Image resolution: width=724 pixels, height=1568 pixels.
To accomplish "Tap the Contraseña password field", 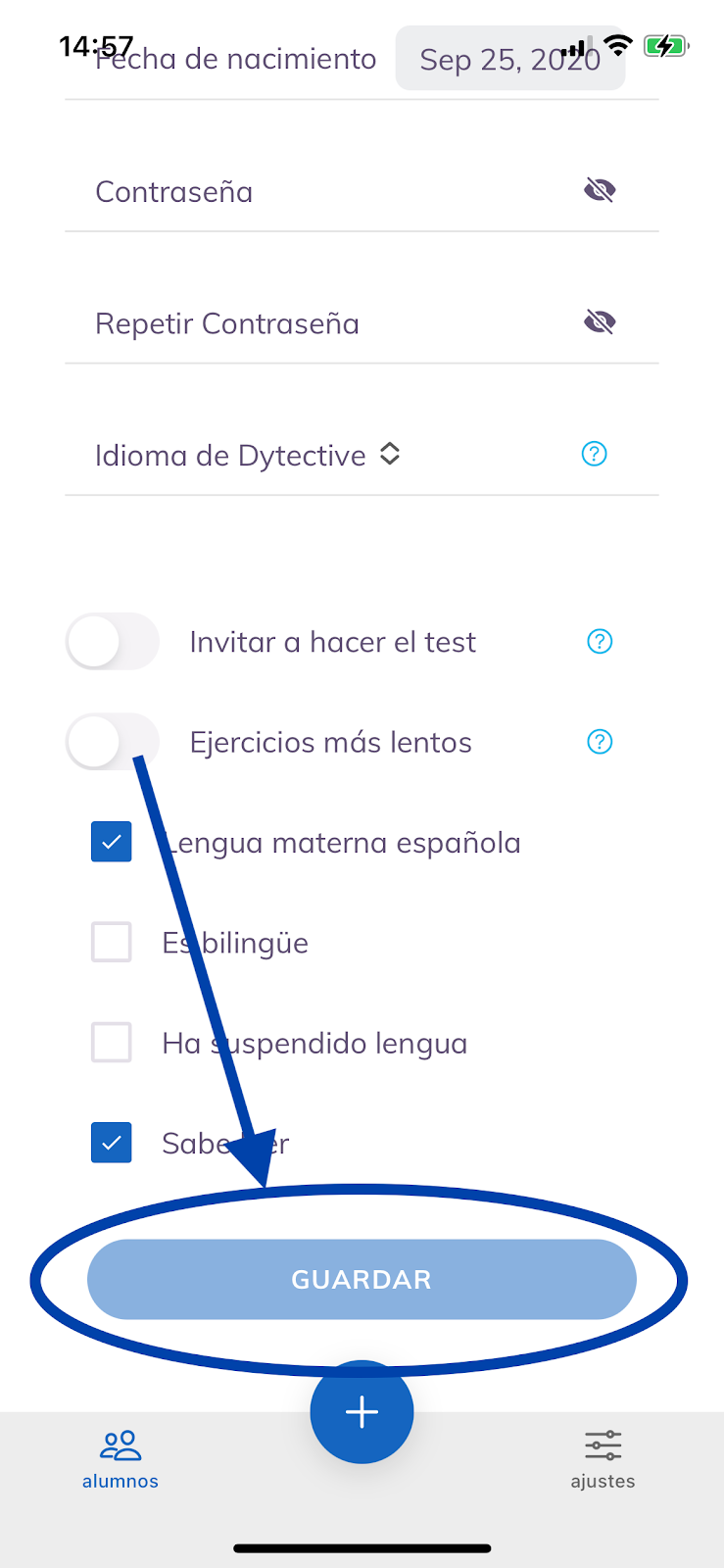I will [x=323, y=192].
